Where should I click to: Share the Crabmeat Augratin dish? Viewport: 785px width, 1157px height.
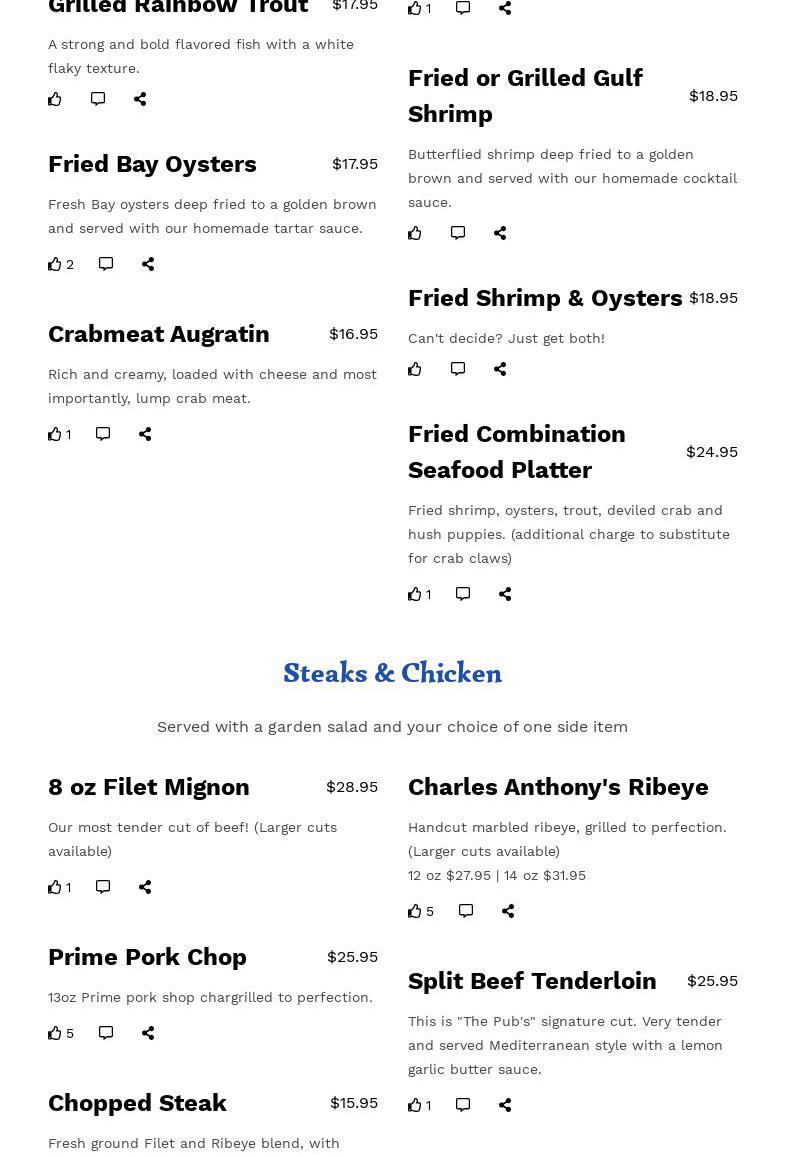[x=145, y=434]
